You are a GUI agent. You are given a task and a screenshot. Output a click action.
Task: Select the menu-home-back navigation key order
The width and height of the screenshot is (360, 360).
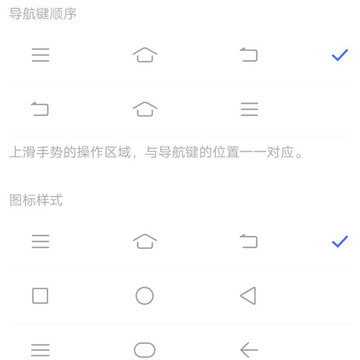(180, 55)
